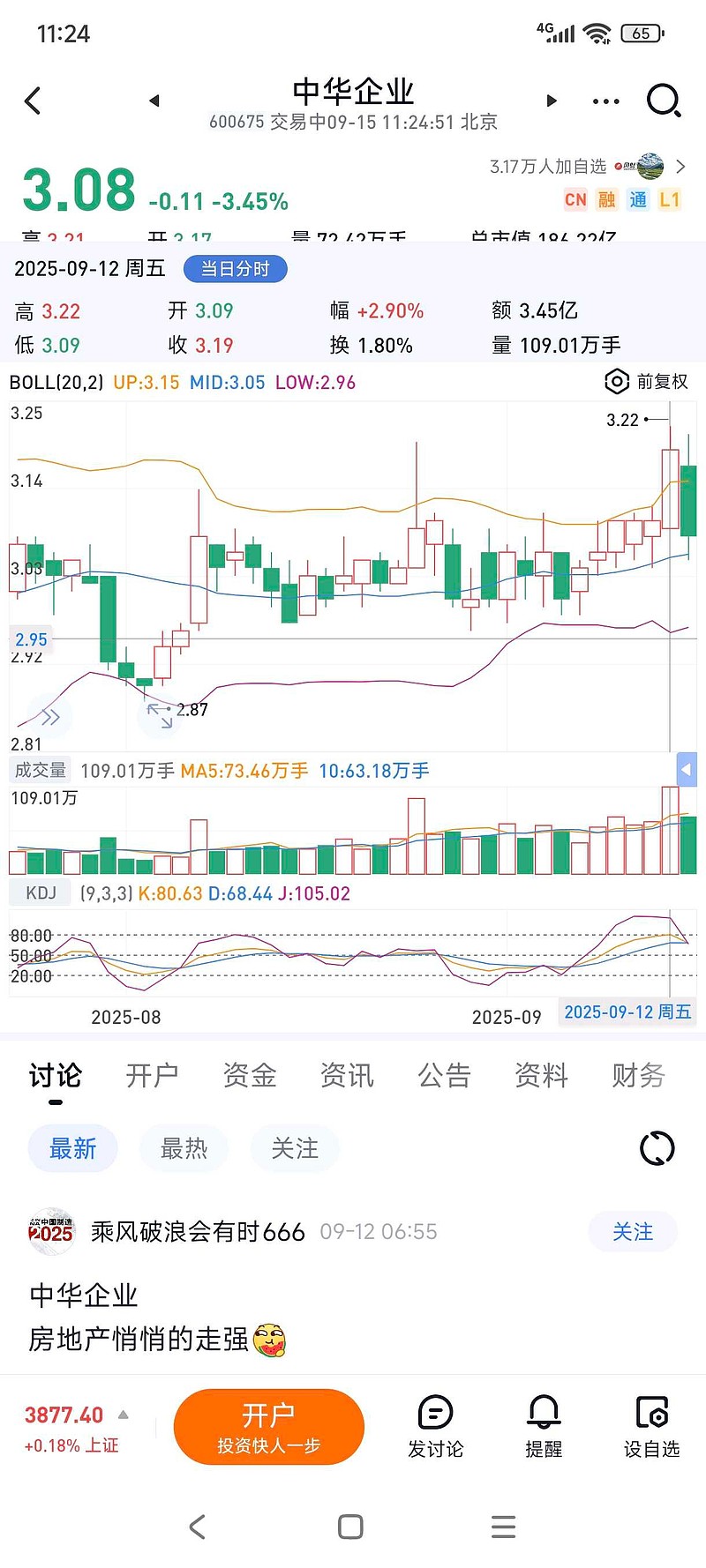The image size is (706, 1568).
Task: Switch to the 资讯 news tab
Action: [347, 1075]
